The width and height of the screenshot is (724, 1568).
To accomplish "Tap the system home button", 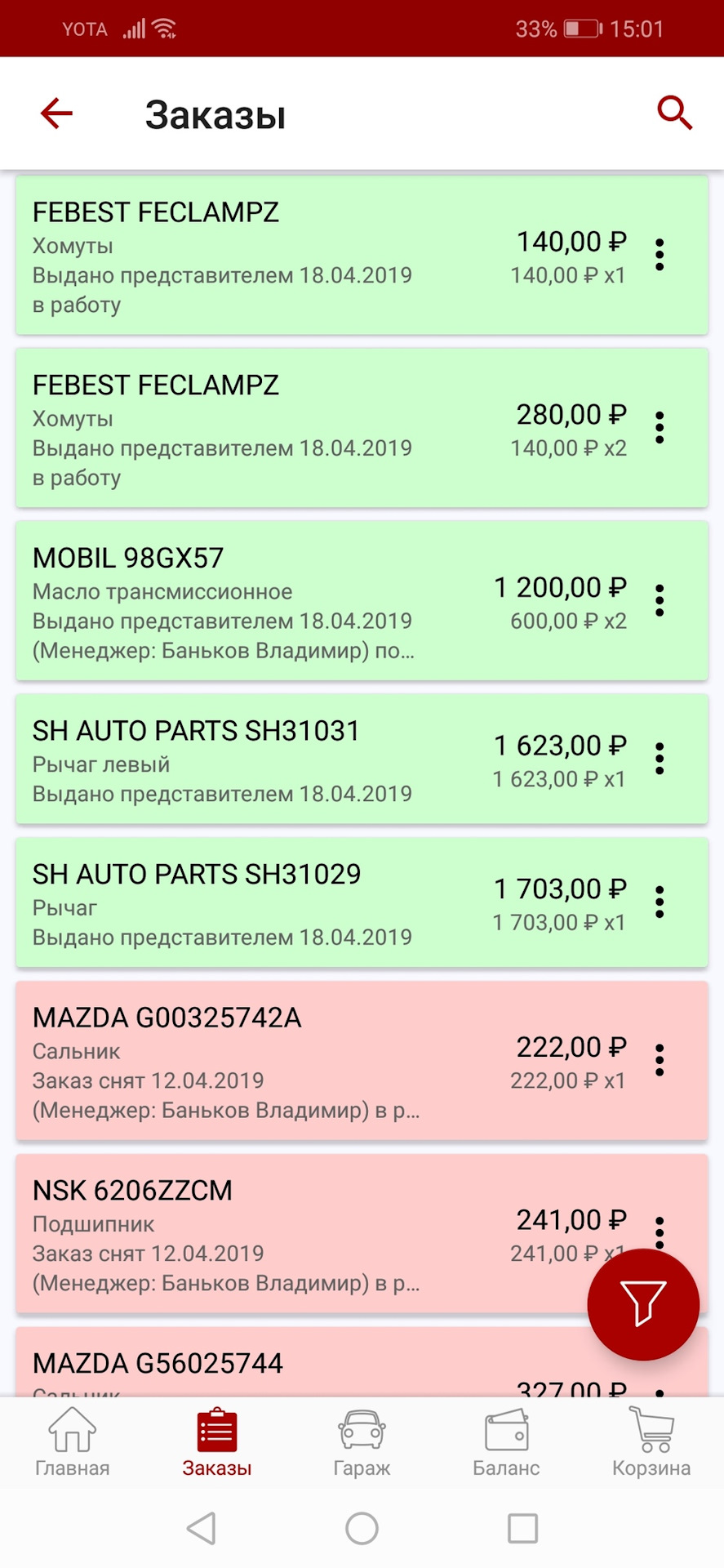I will point(362,1528).
